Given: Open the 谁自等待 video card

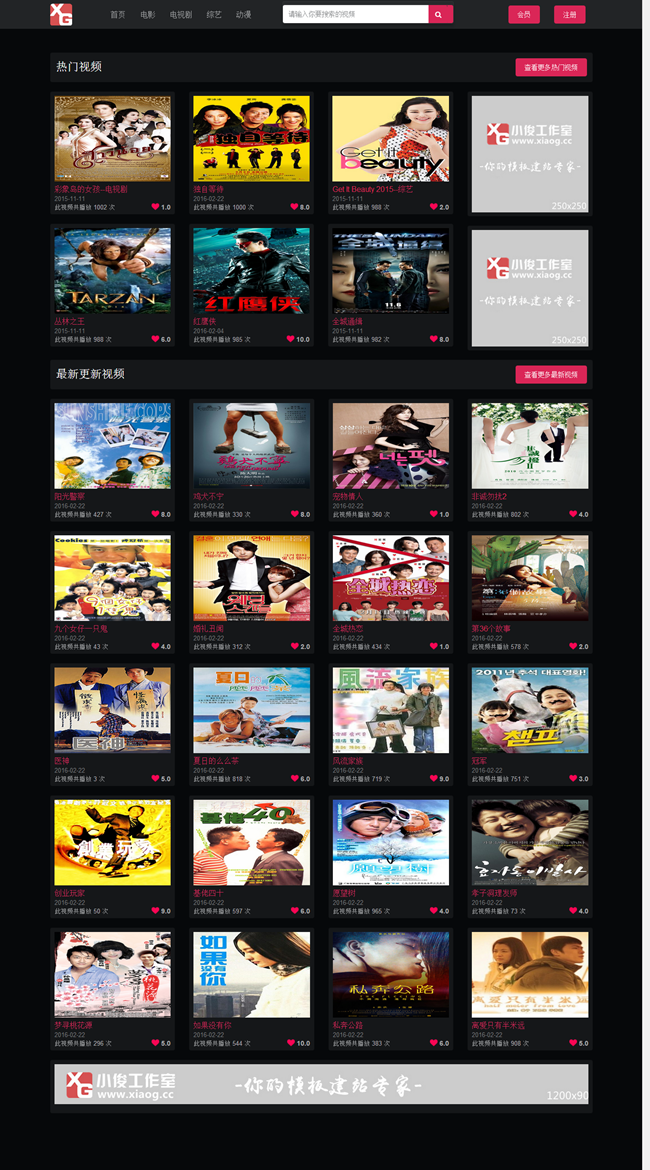Looking at the screenshot, I should [x=251, y=139].
